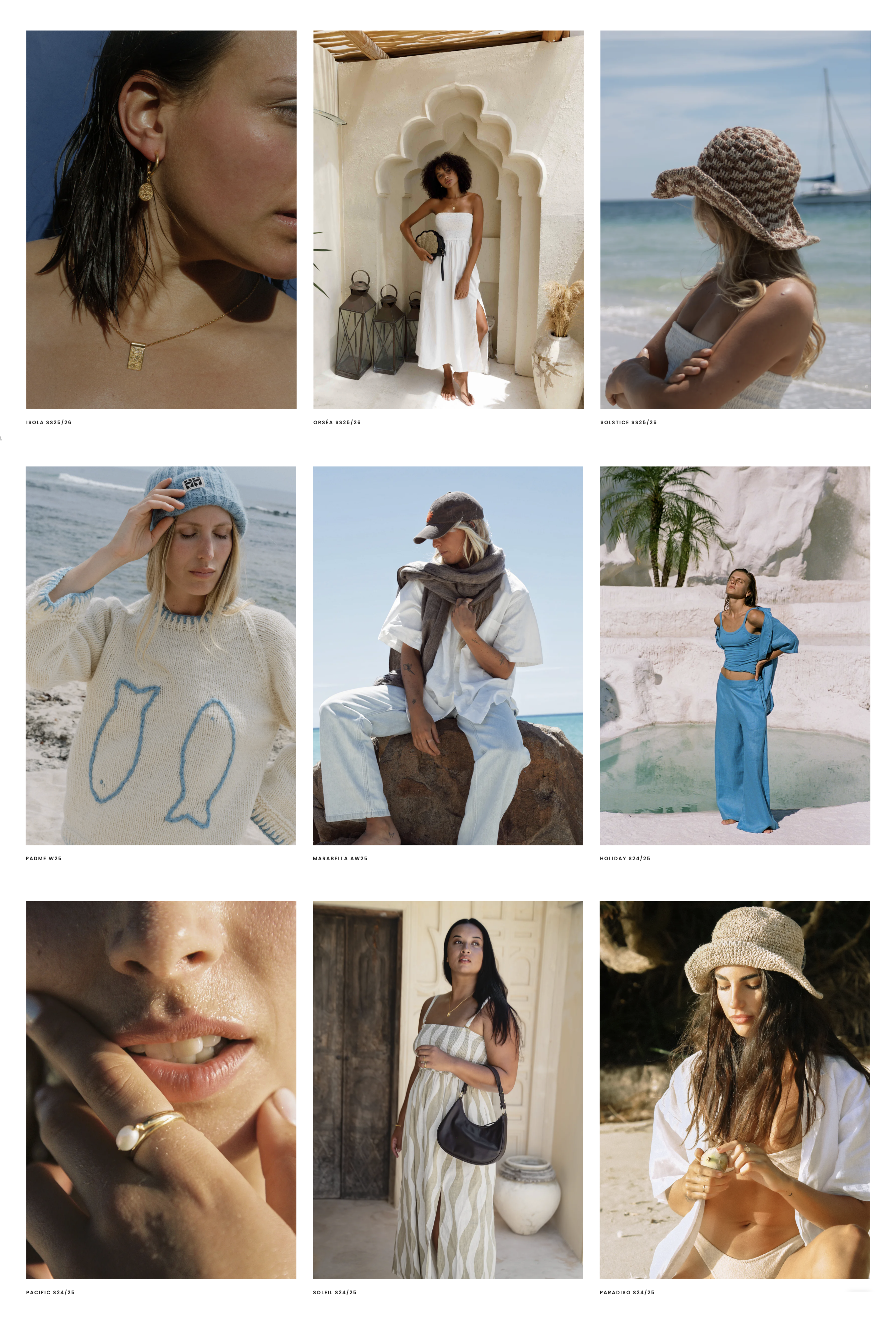View the Orséa SS25/26 lookbook
This screenshot has width=896, height=1321.
point(448,220)
